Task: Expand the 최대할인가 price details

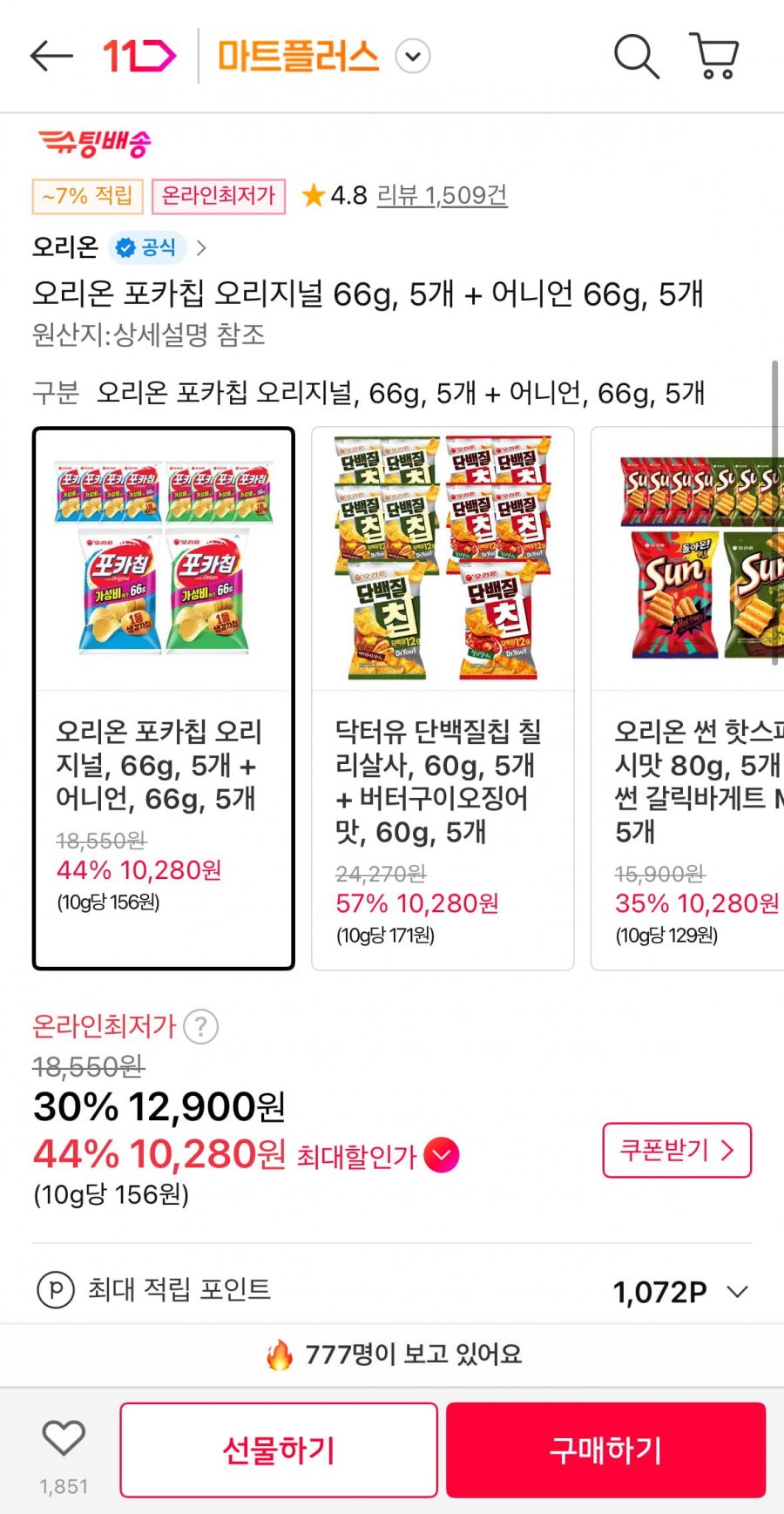Action: (x=442, y=1156)
